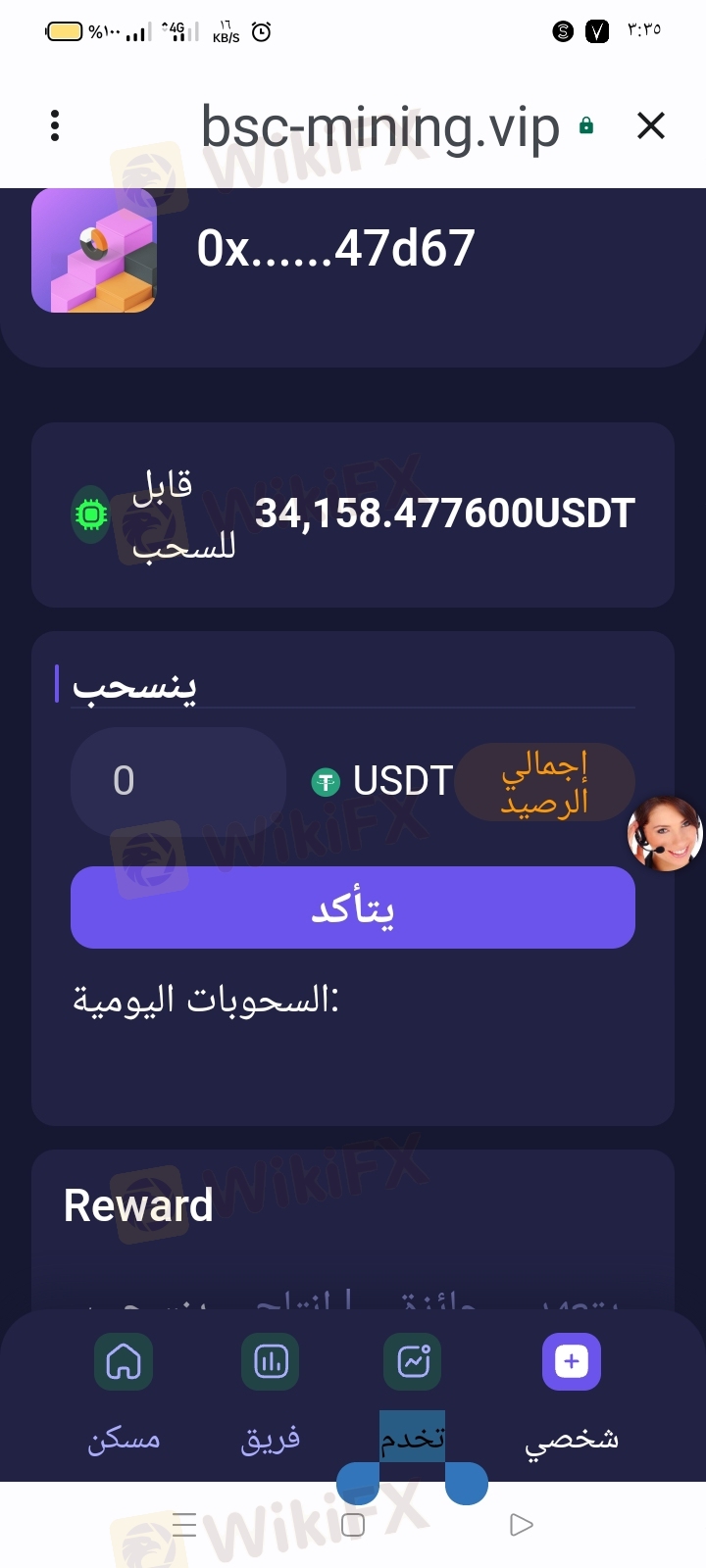Close the bsc-mining.vip browser tab
The width and height of the screenshot is (706, 1568).
click(x=651, y=125)
